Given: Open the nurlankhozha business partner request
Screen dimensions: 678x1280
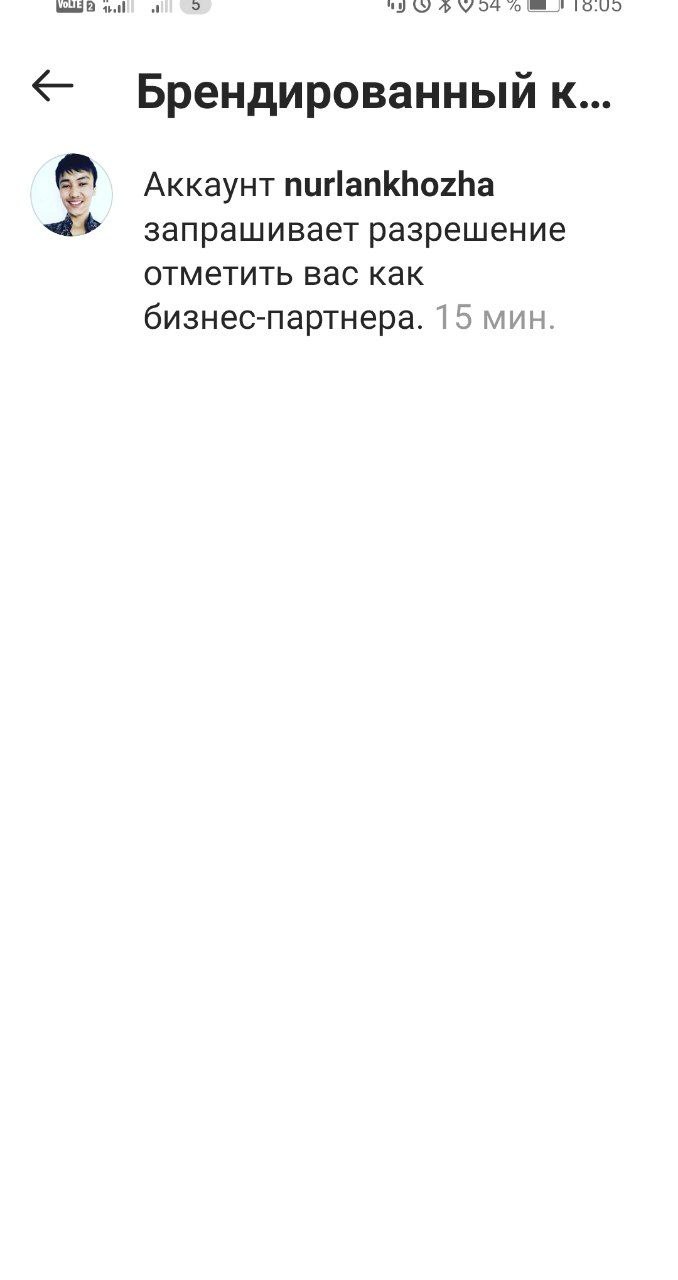Looking at the screenshot, I should click(339, 252).
